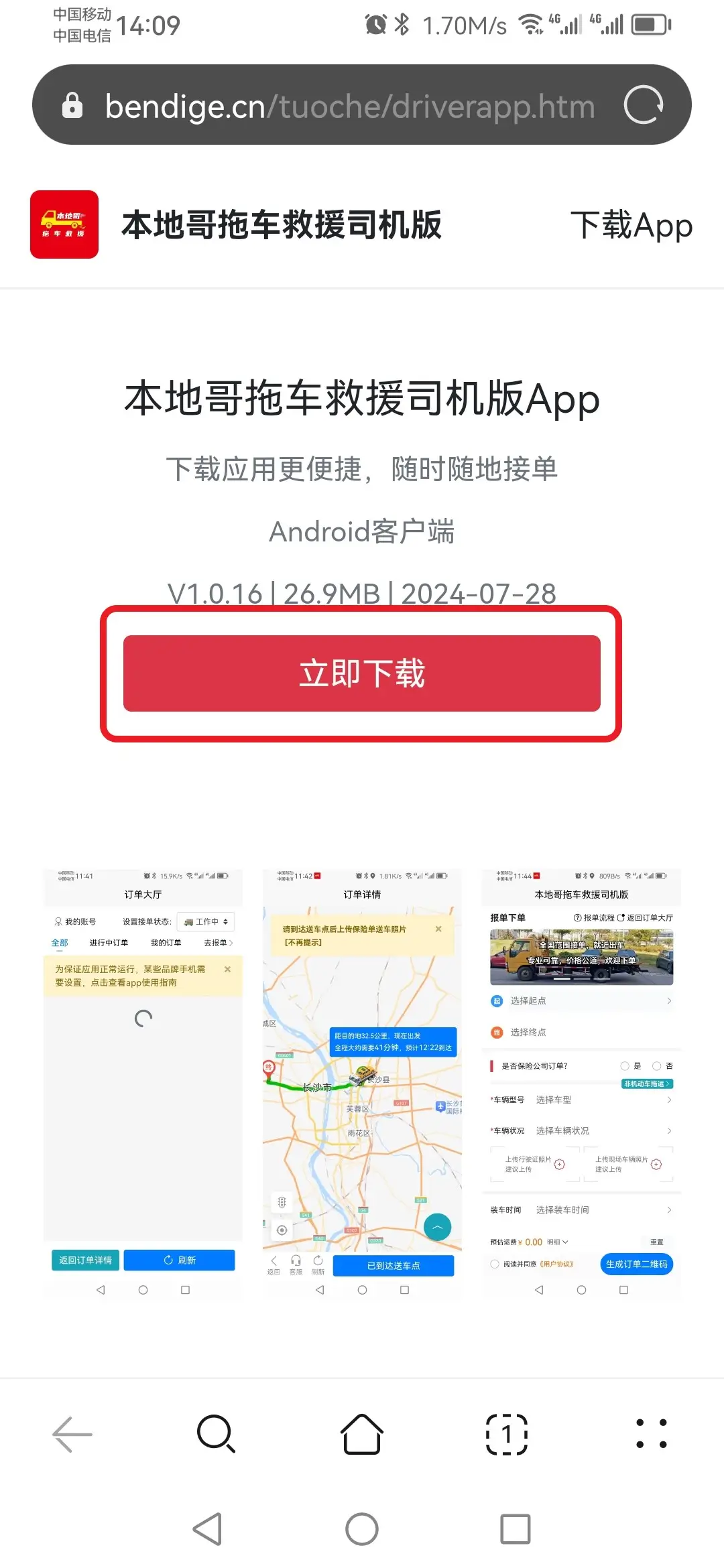
Task: Go back with the browser back arrow
Action: tap(72, 1435)
